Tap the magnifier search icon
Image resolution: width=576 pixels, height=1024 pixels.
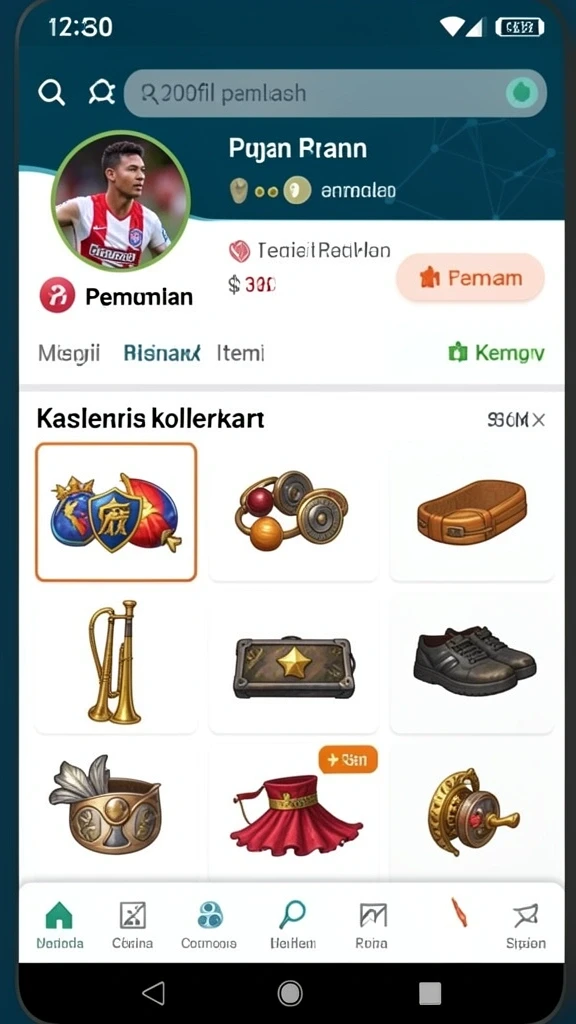[51, 93]
